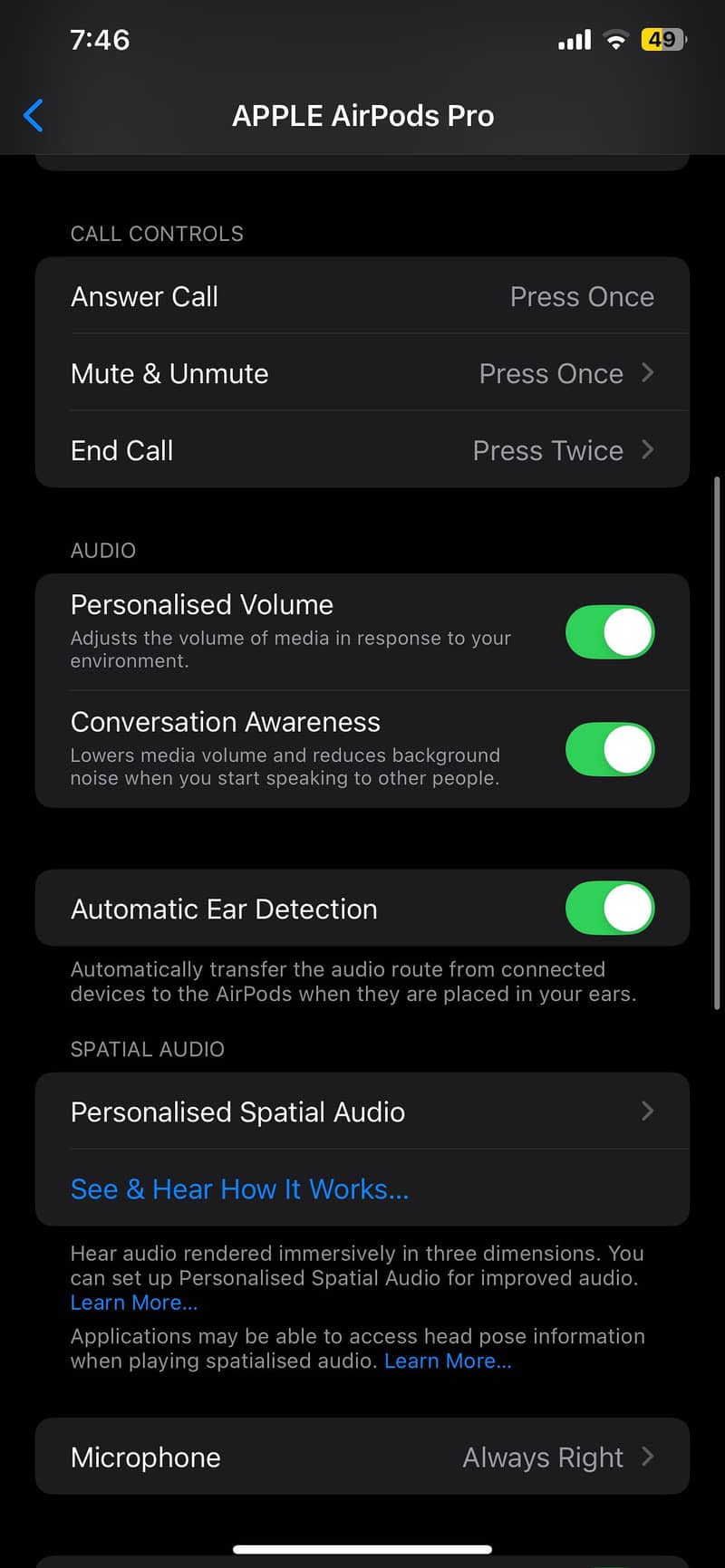Tap Learn More about Spatial Audio
This screenshot has height=1568, width=725.
(x=133, y=1302)
